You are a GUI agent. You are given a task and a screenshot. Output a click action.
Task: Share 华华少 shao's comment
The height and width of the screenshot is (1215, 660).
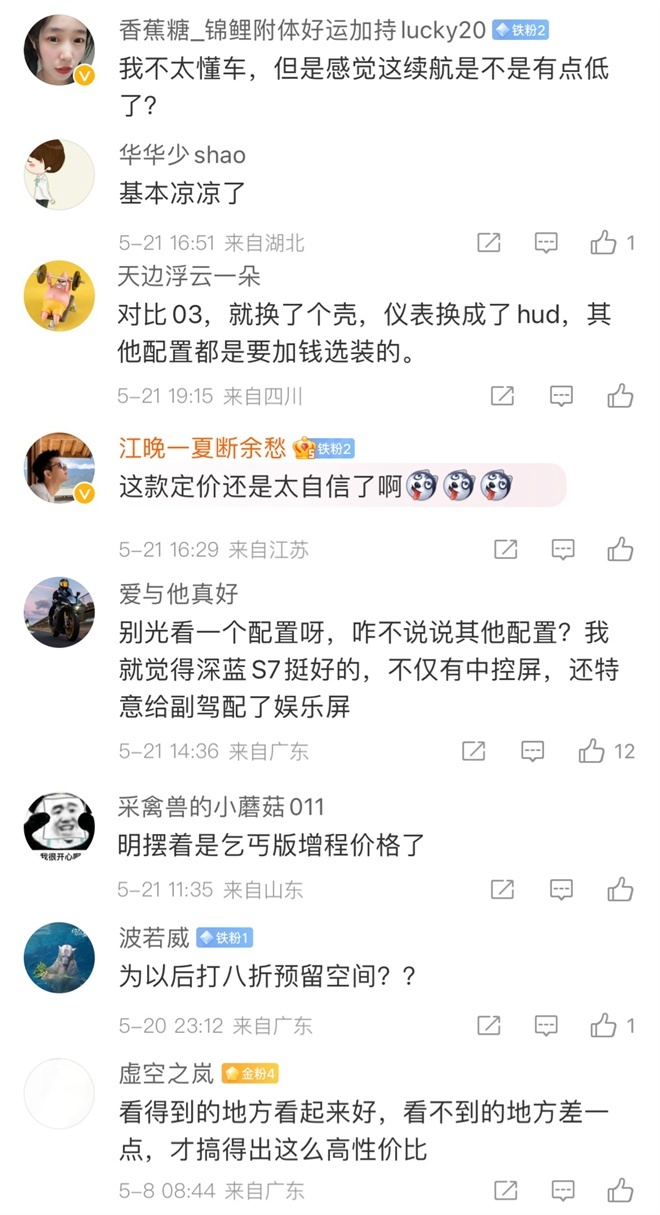coord(488,242)
